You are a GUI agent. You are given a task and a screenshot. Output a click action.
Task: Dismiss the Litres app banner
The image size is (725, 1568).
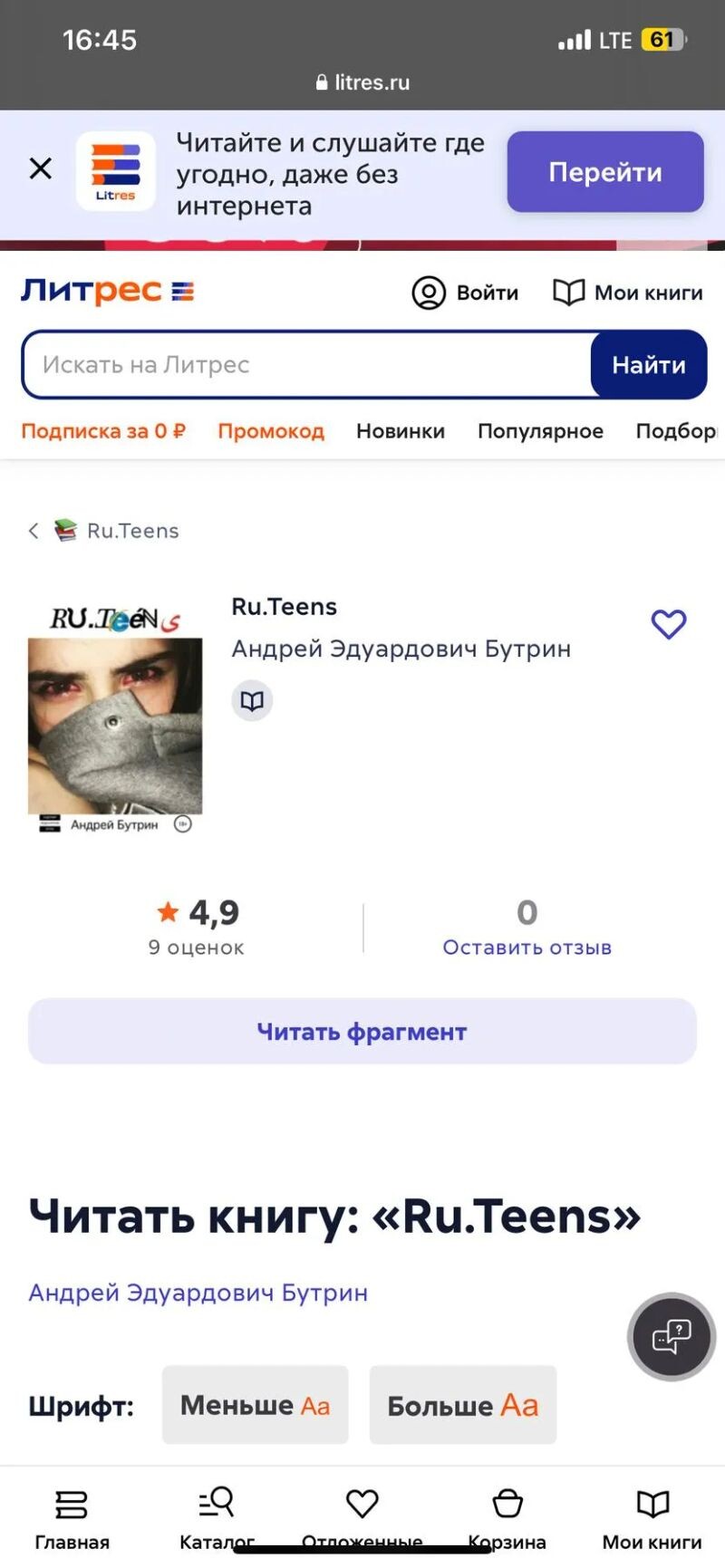[x=41, y=168]
